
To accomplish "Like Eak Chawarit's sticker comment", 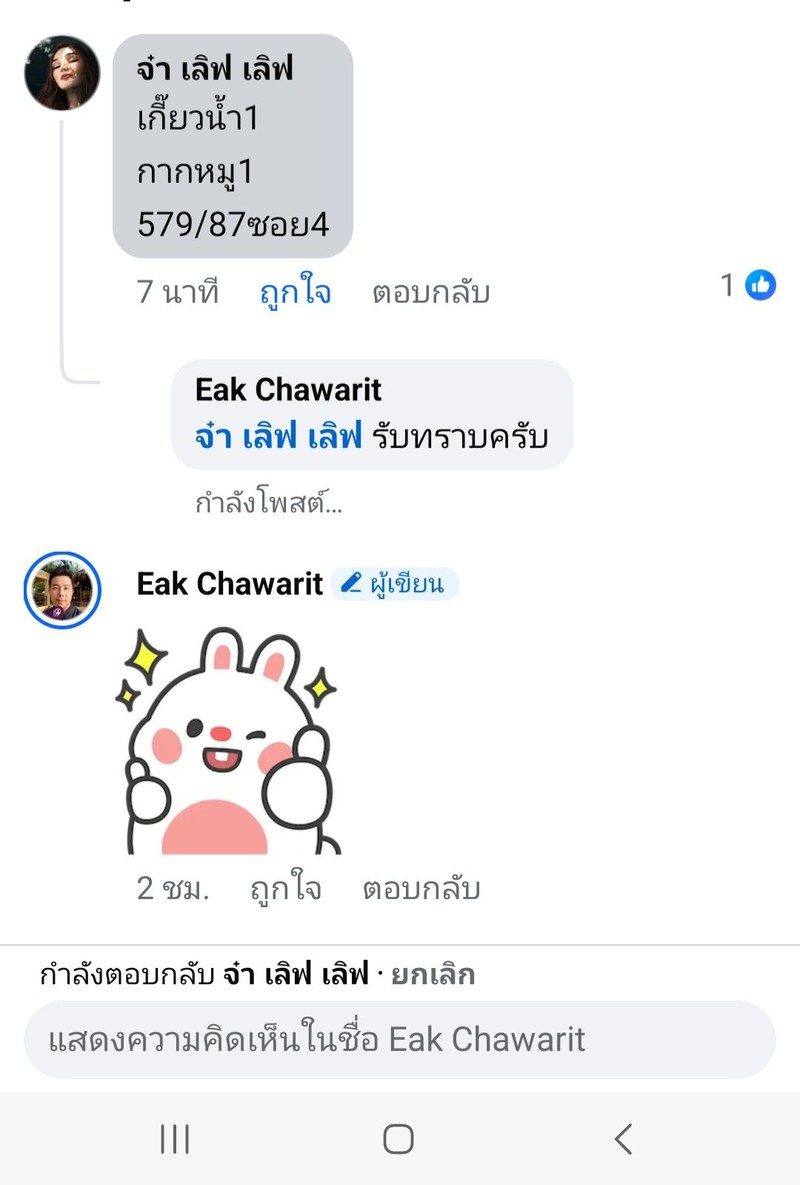I will click(286, 889).
